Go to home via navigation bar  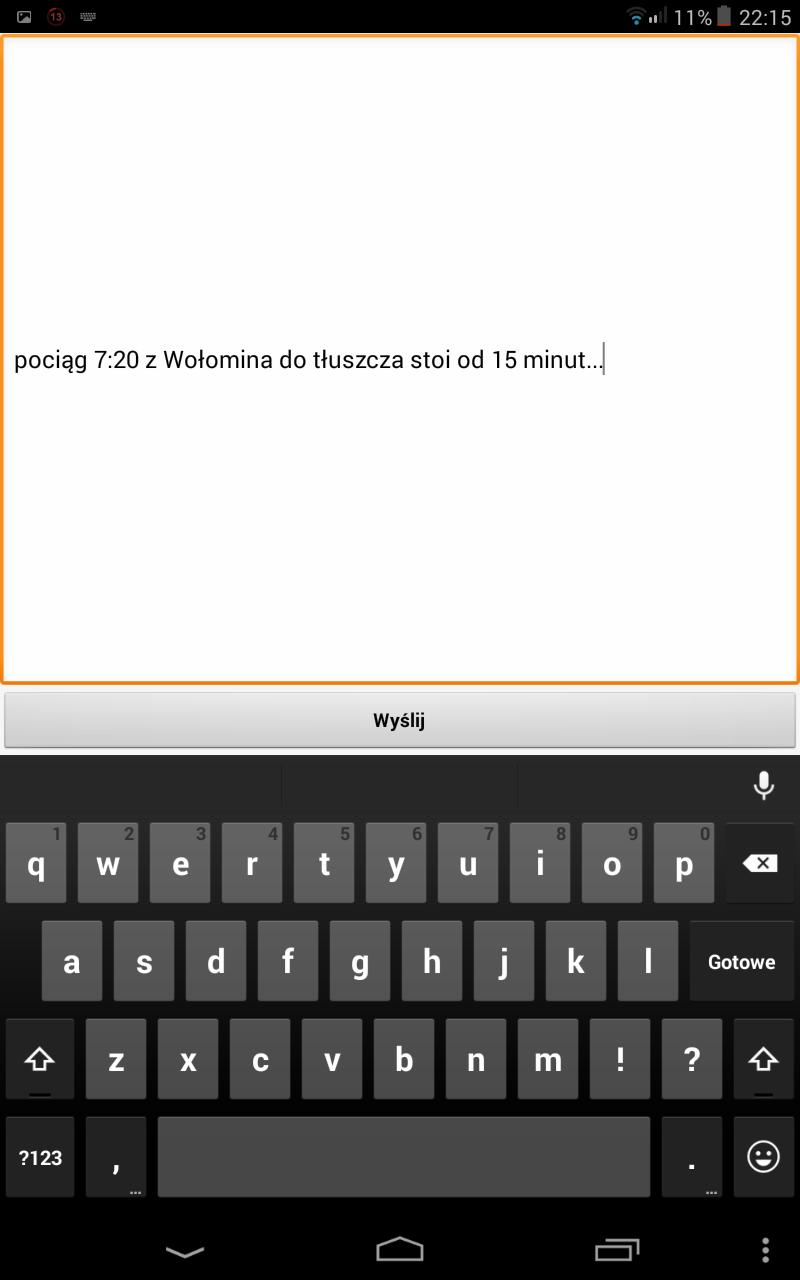coord(400,1249)
